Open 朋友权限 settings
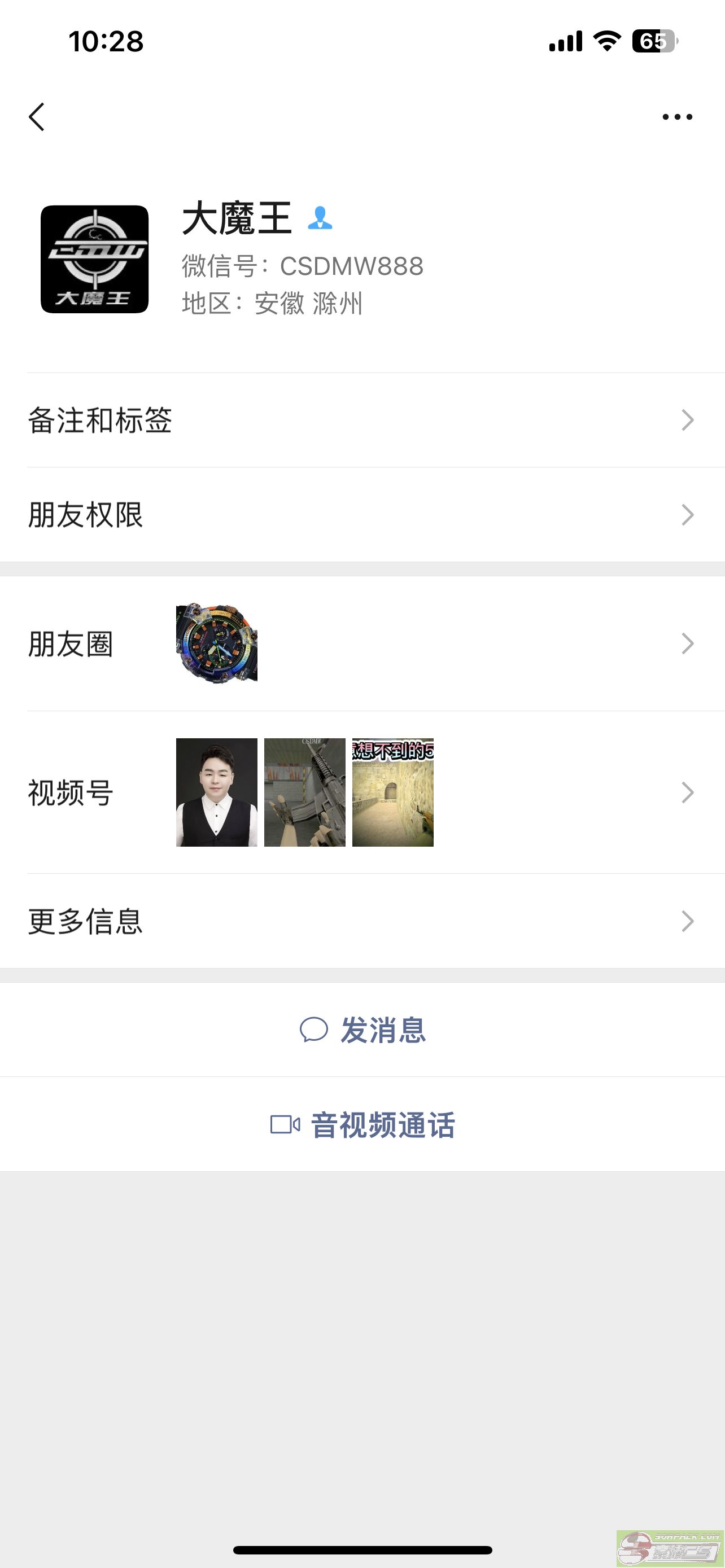 click(x=362, y=515)
